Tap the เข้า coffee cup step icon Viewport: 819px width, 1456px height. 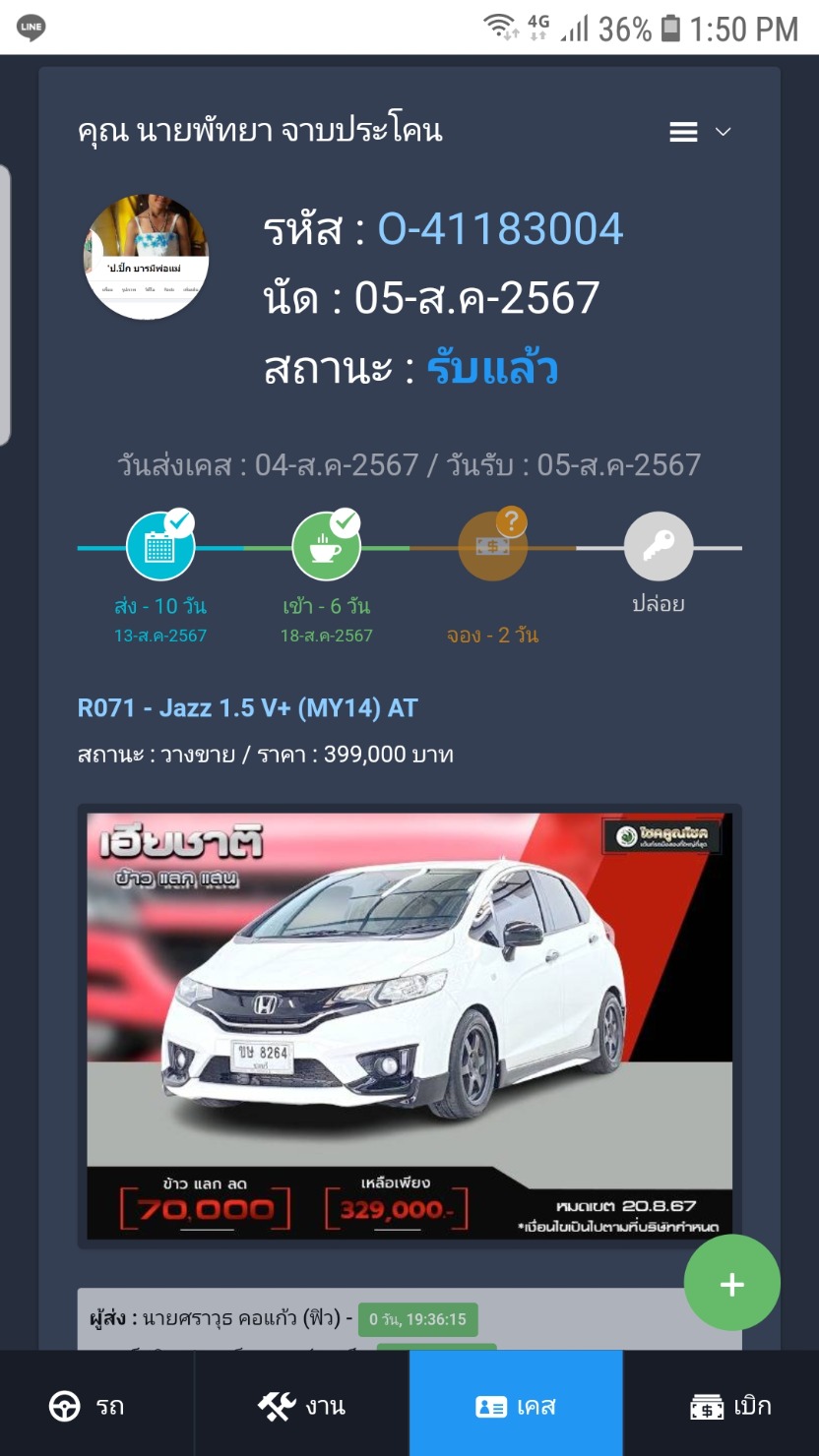326,547
